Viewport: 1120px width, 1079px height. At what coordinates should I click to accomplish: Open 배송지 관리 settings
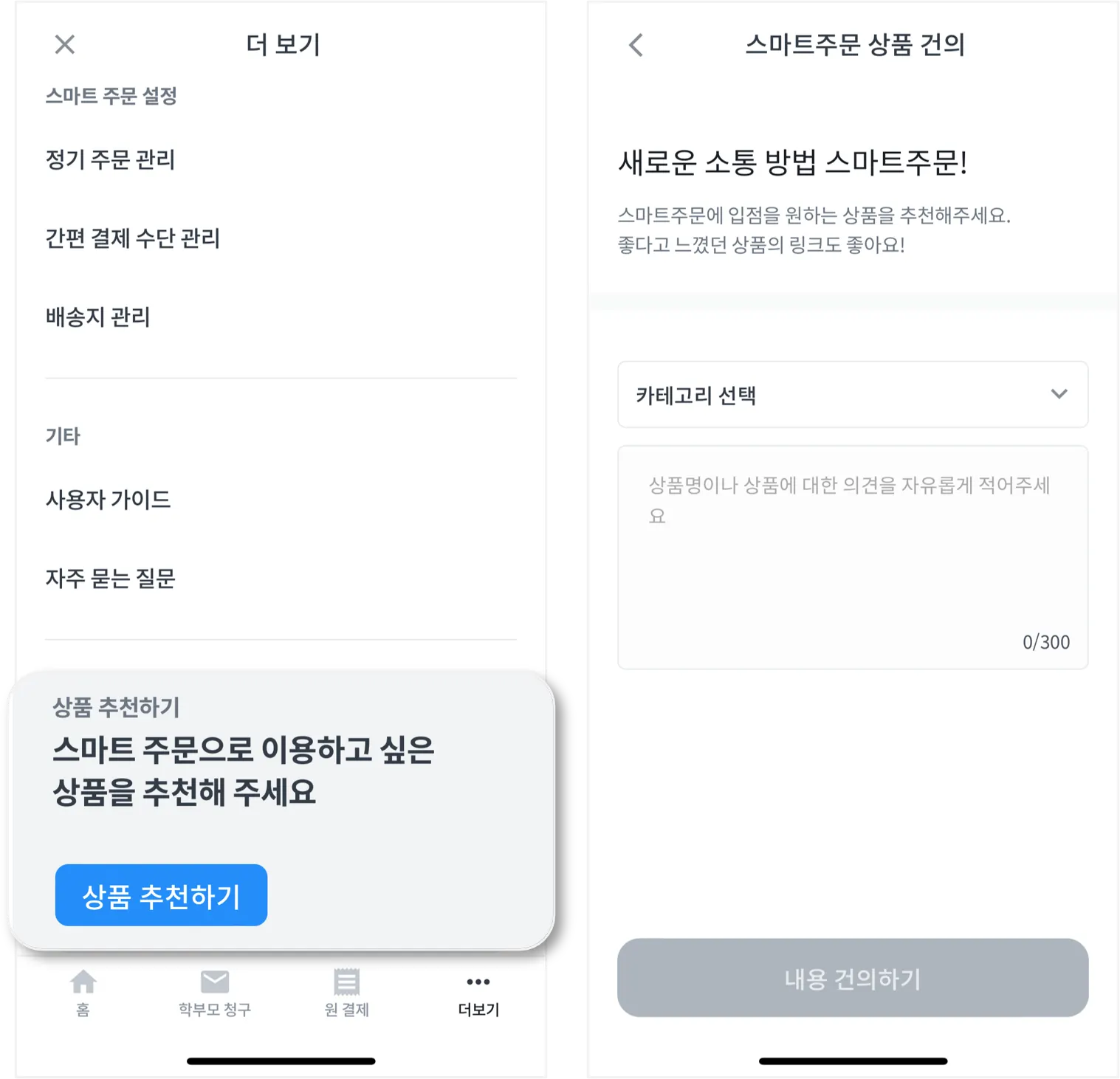[98, 317]
